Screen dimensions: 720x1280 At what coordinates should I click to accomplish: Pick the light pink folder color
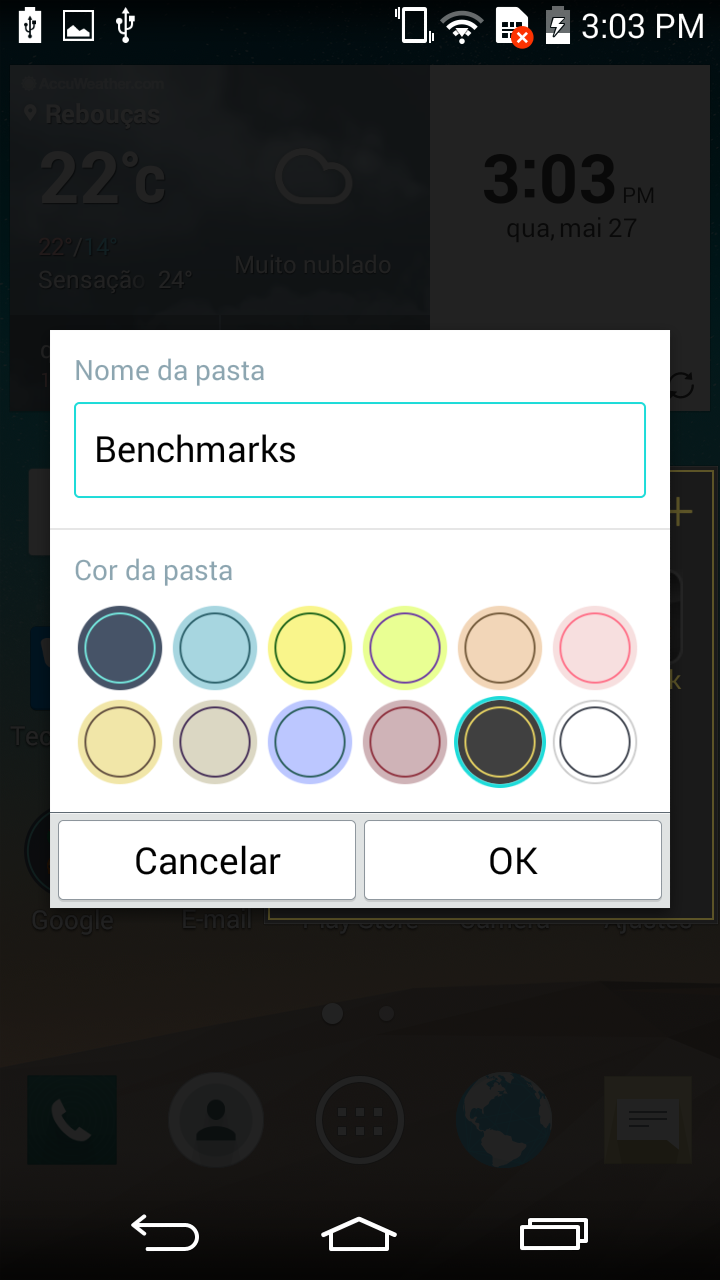(595, 648)
